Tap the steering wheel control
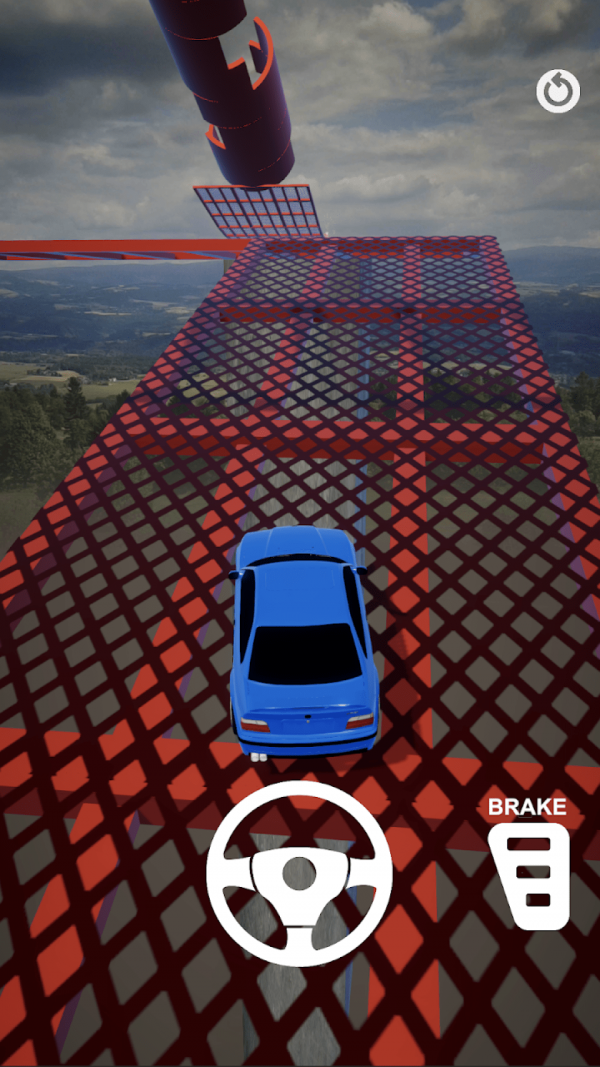This screenshot has width=600, height=1067. tap(299, 873)
